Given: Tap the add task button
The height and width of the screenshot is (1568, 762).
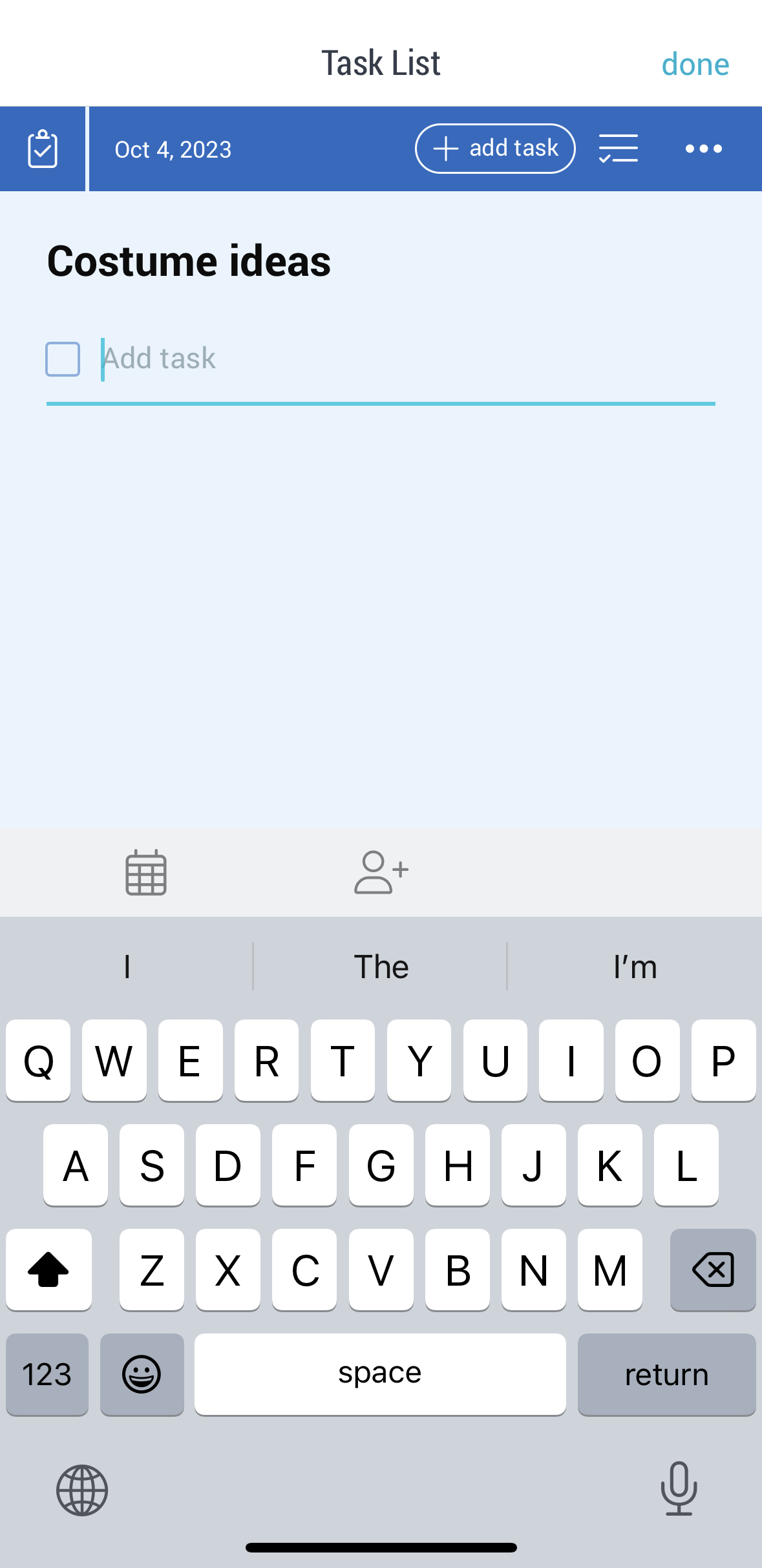Looking at the screenshot, I should pos(495,149).
